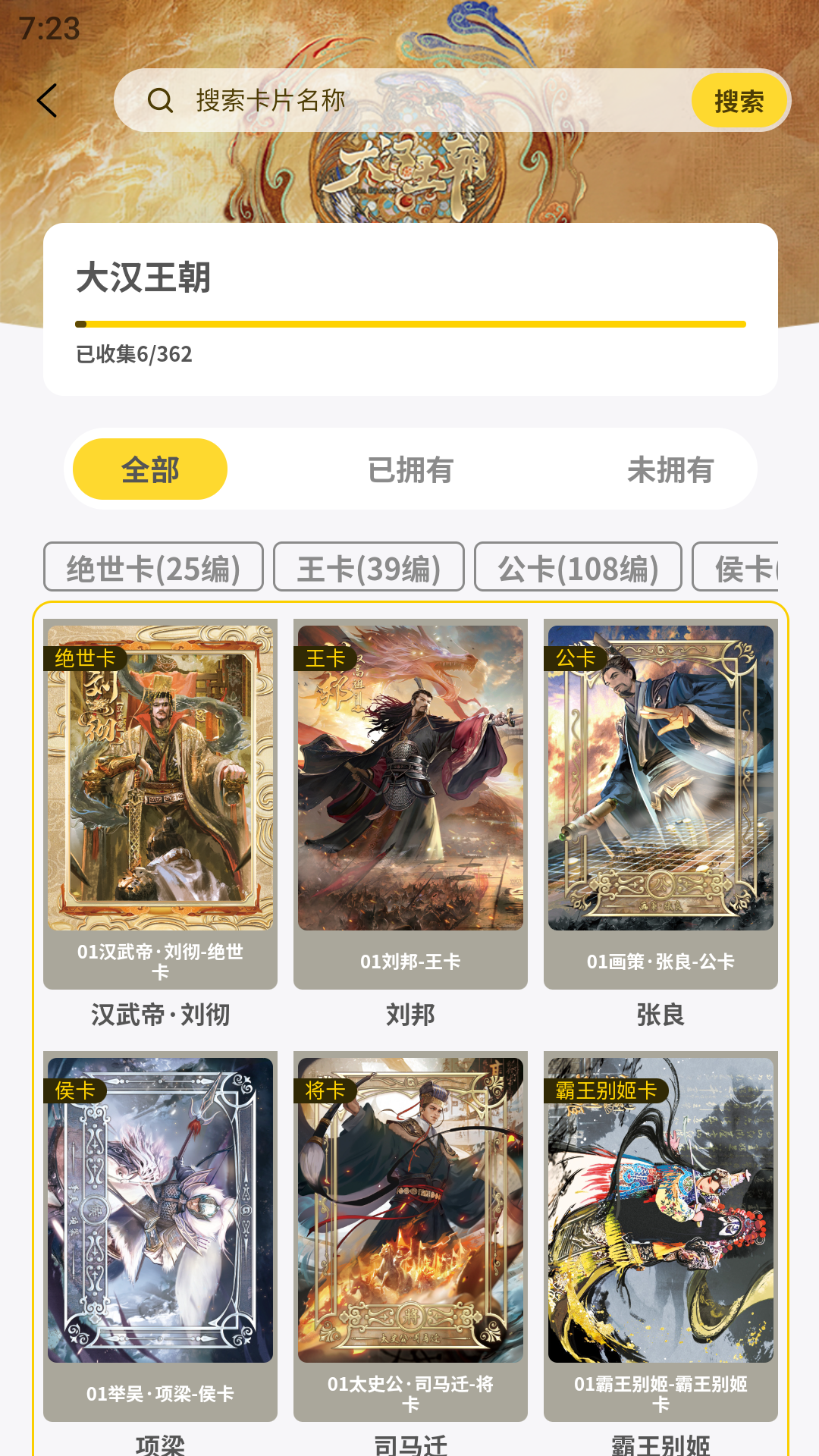Go back using the top-left arrow
The width and height of the screenshot is (819, 1456).
tap(47, 101)
